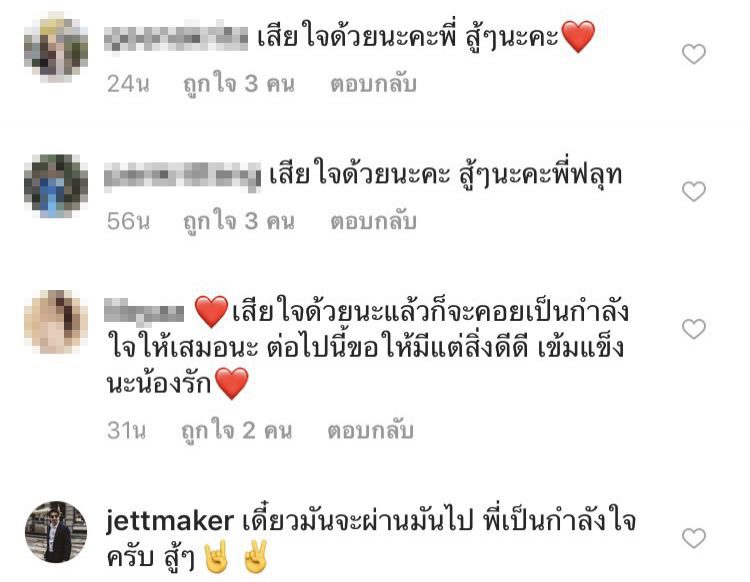Like the comment posted 56 minutes ago
The height and width of the screenshot is (582, 750).
click(x=693, y=191)
